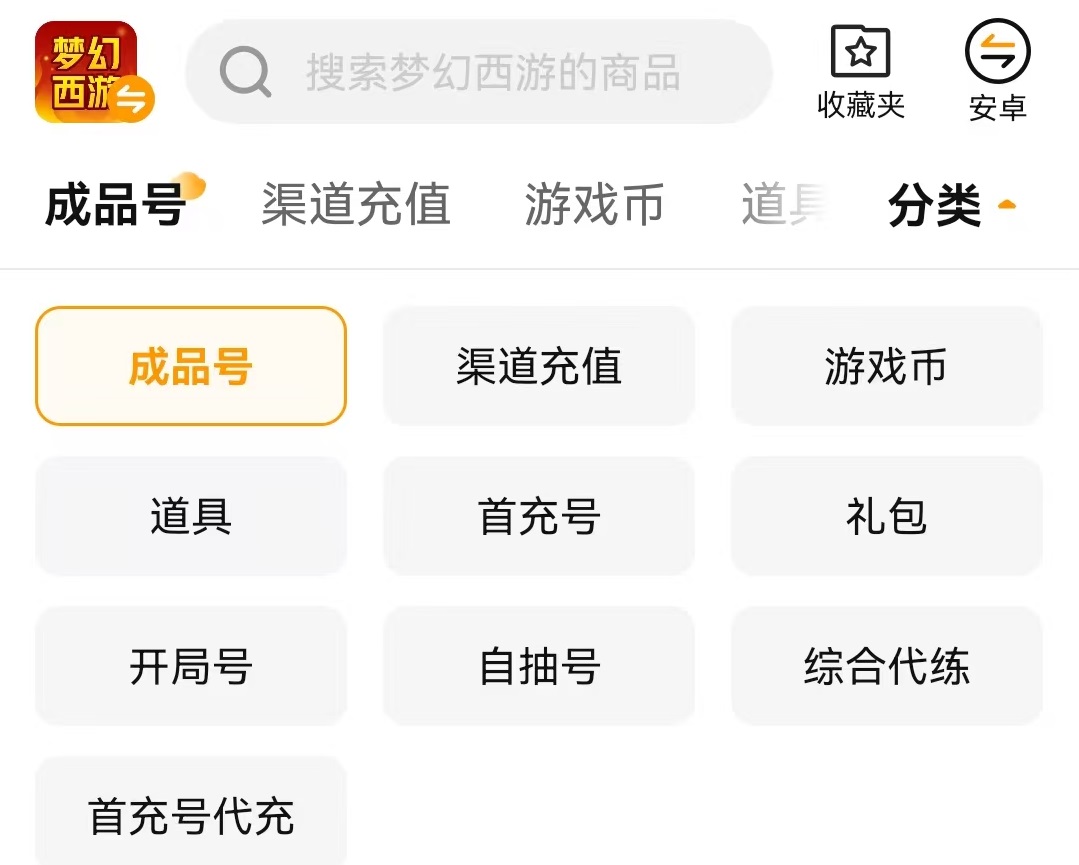The width and height of the screenshot is (1079, 865).
Task: Pick the 首充号代充 category
Action: [190, 815]
